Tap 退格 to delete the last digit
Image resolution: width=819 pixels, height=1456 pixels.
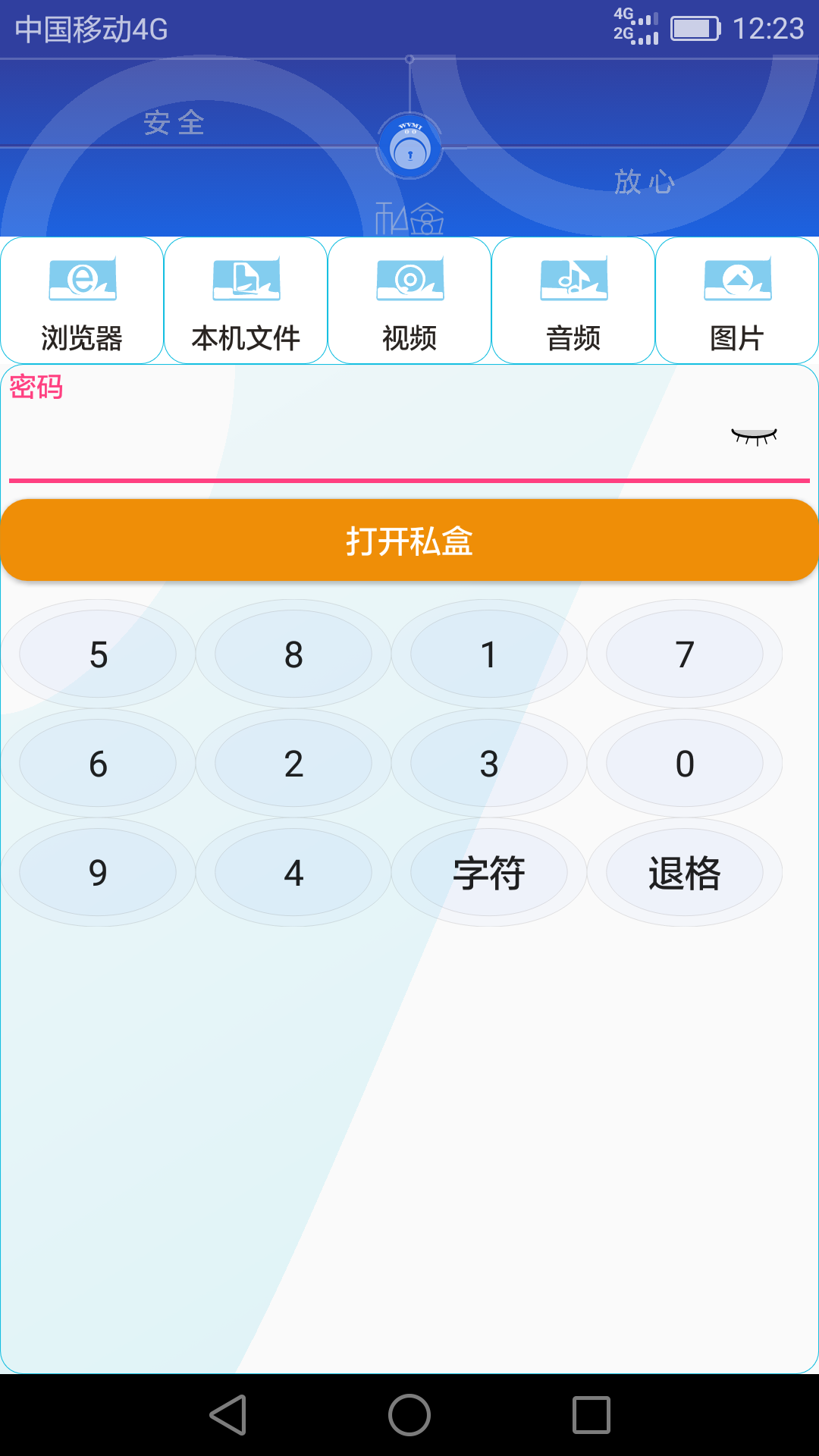685,872
